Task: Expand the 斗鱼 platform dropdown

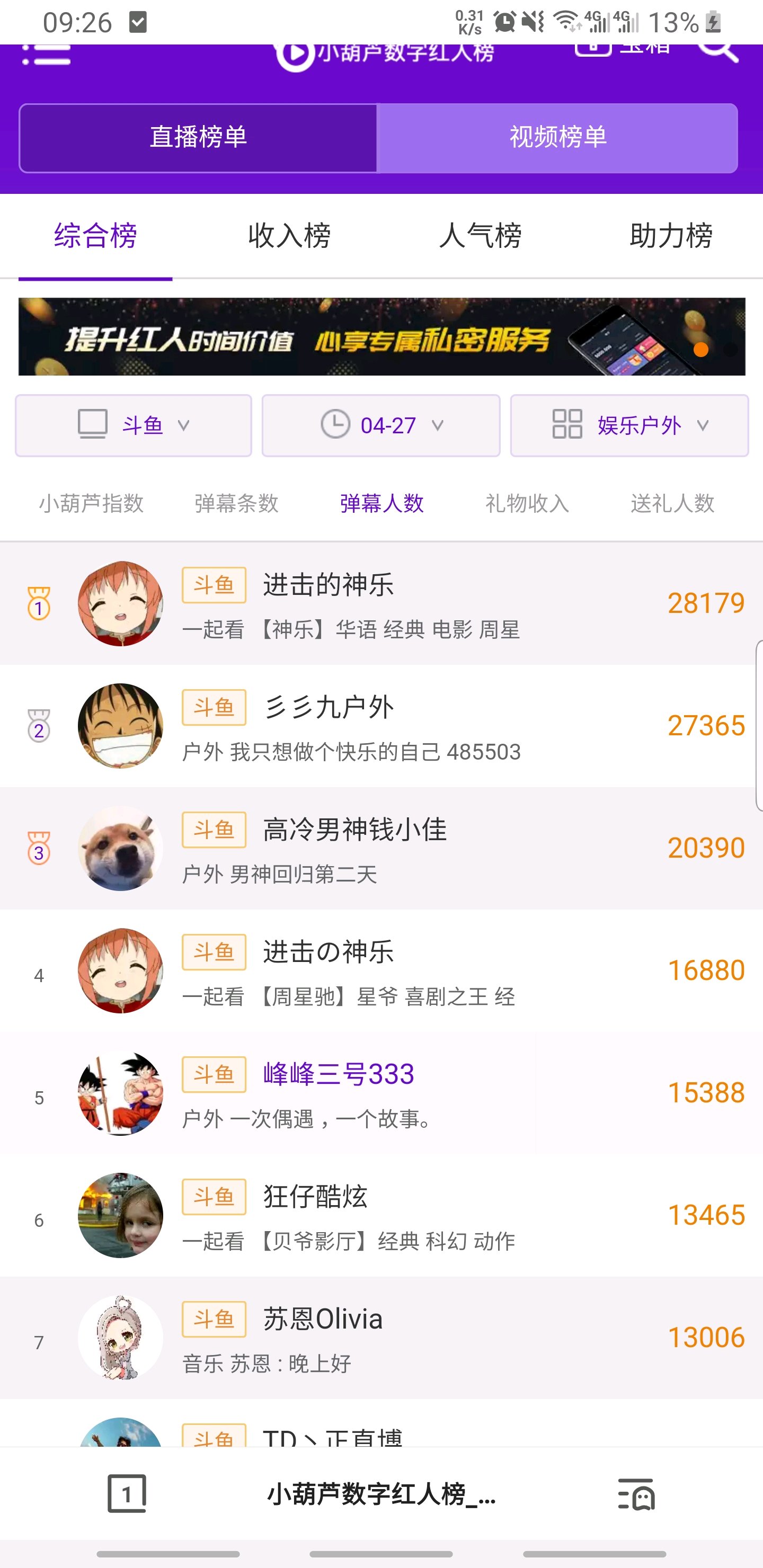Action: [x=134, y=425]
